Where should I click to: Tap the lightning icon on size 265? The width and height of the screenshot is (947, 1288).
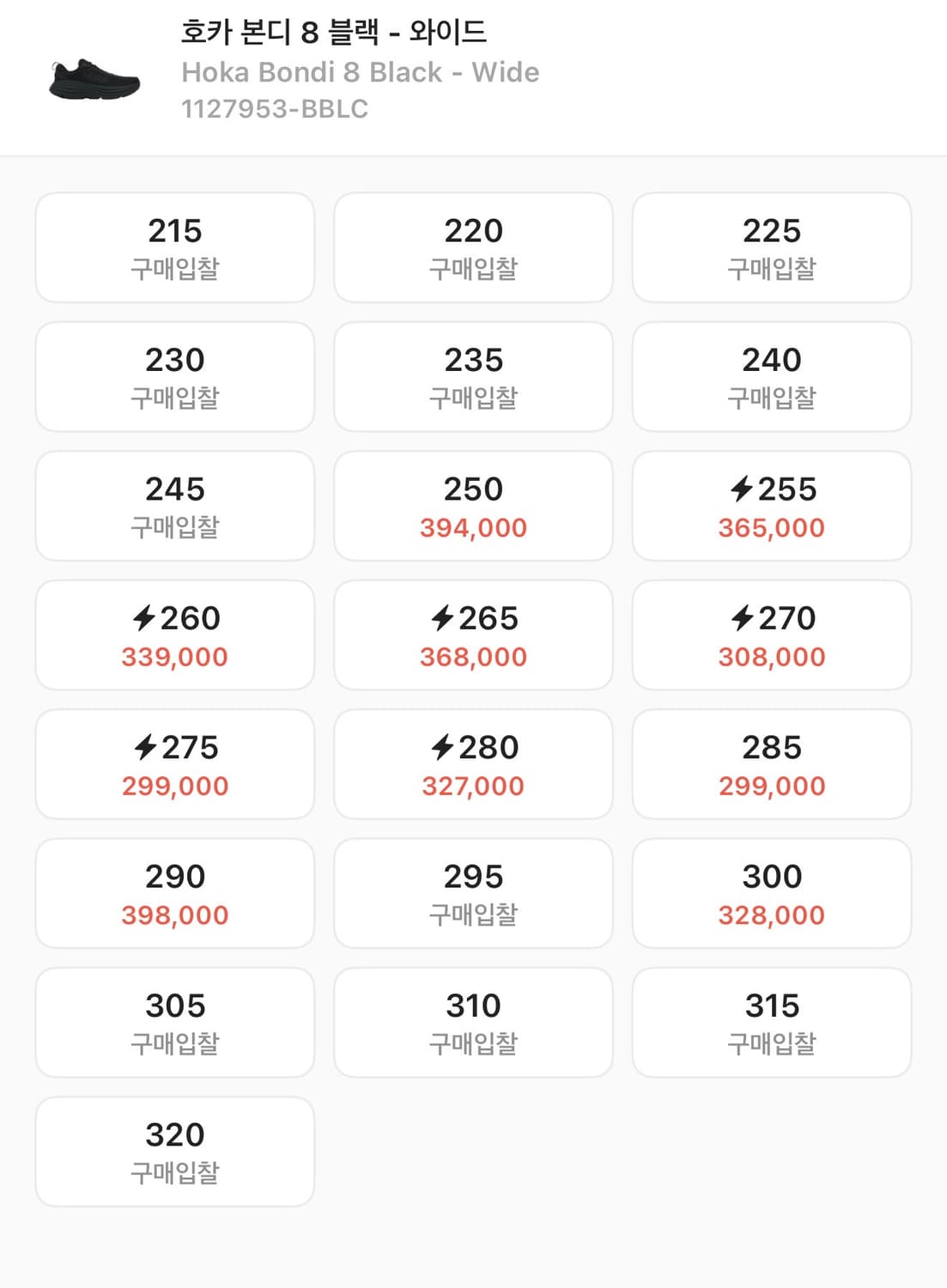(446, 618)
